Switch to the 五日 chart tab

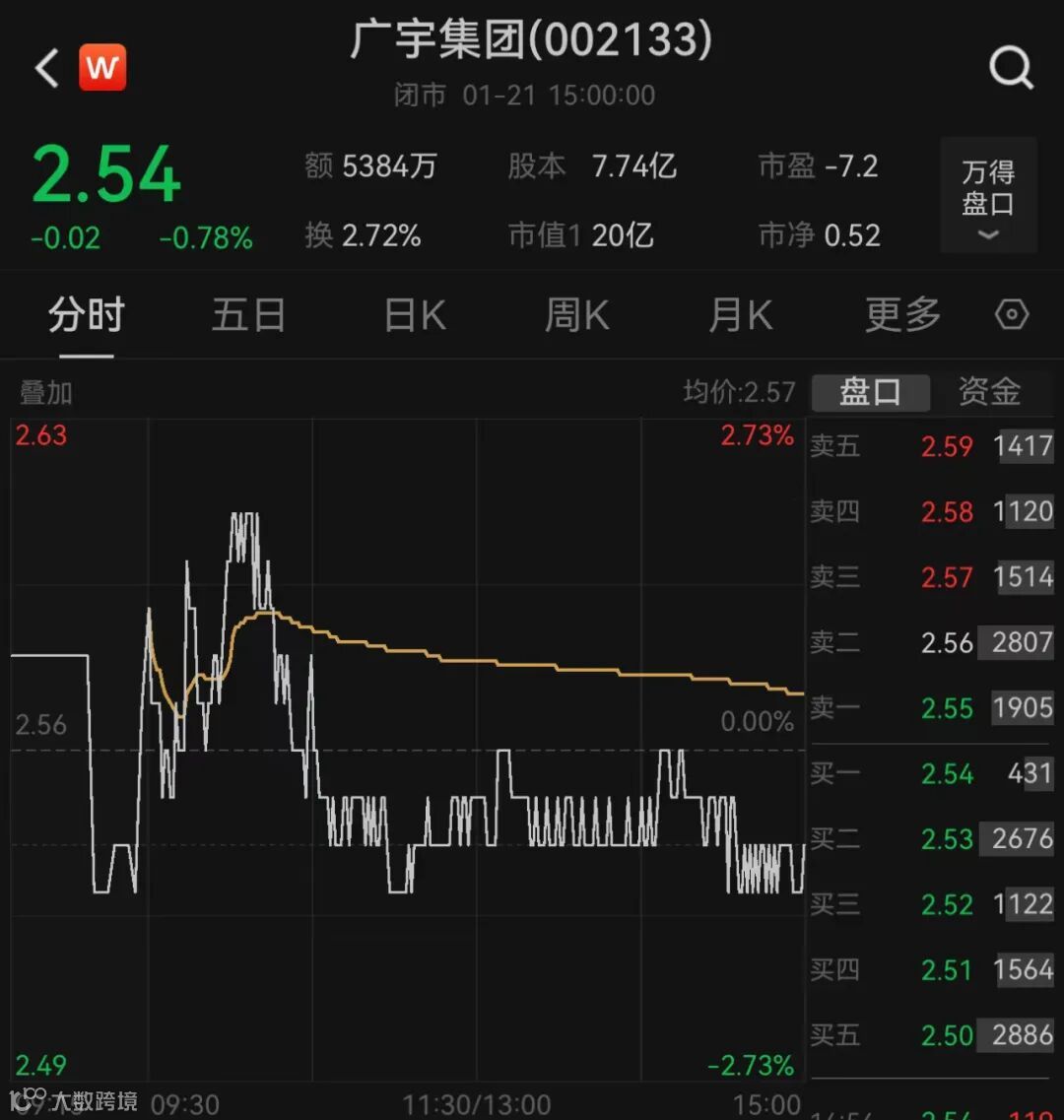pyautogui.click(x=248, y=316)
